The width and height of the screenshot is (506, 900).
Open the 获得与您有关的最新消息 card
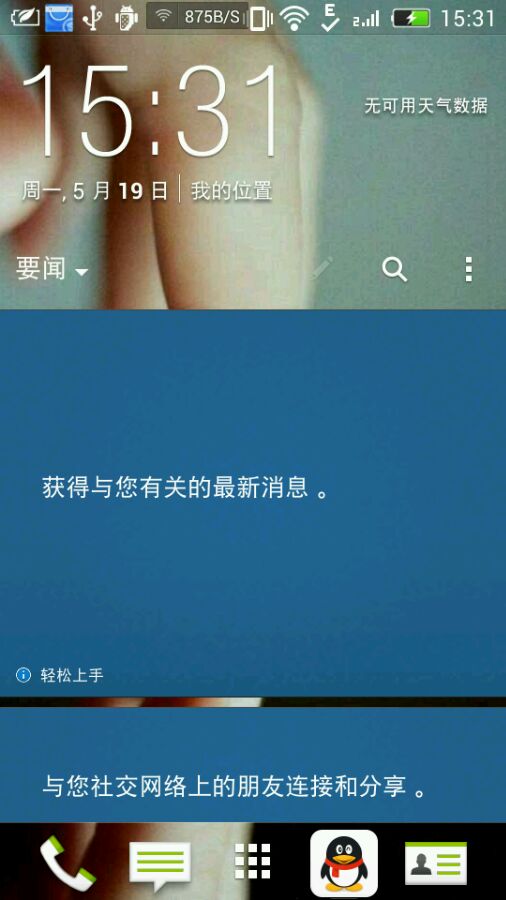[x=253, y=503]
